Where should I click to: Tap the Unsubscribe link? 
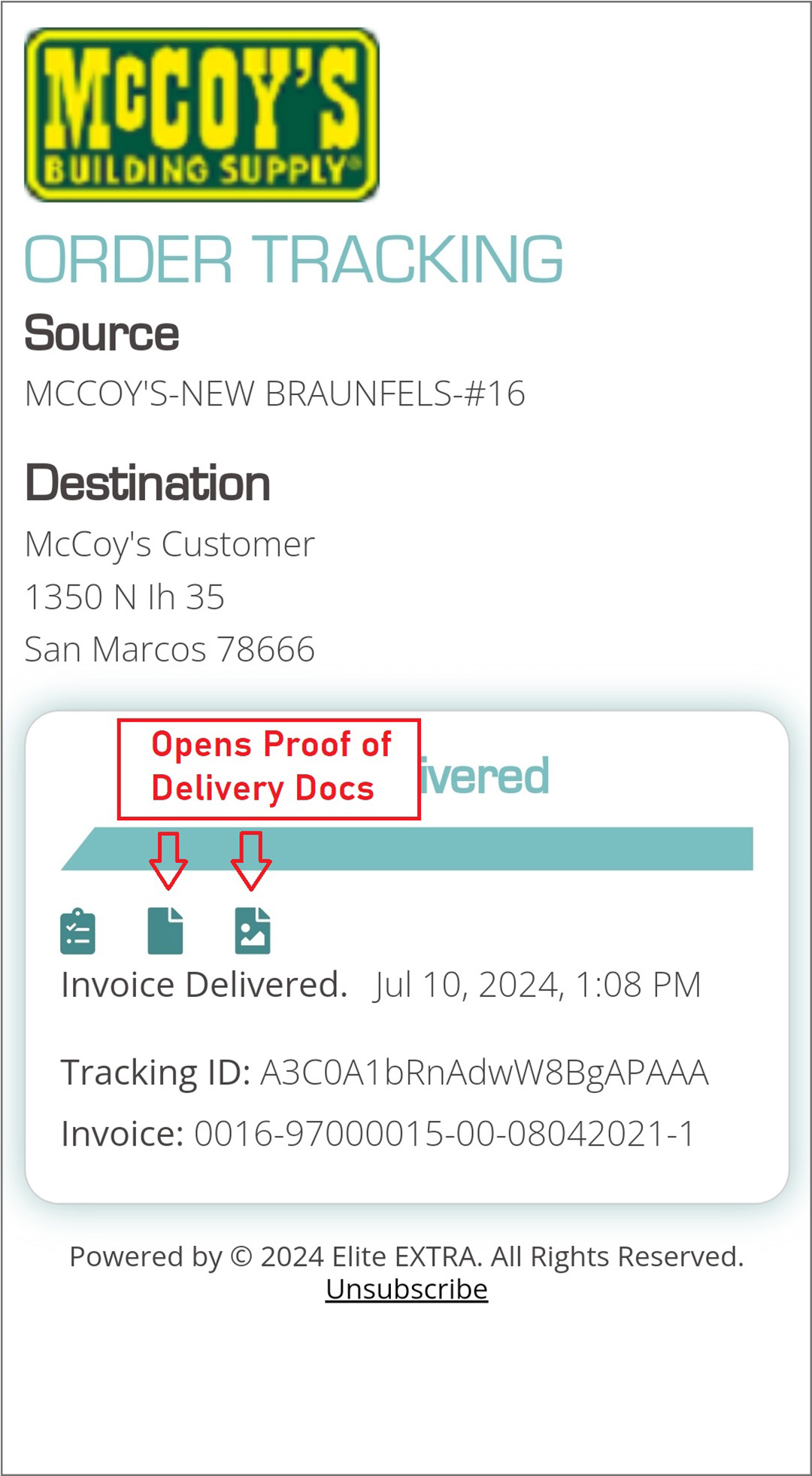click(406, 1289)
